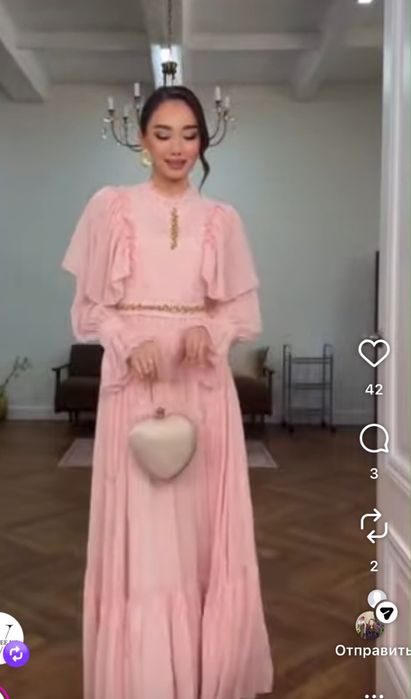Tap Отправить to share the reel
Viewport: 411px width, 699px height.
(x=373, y=650)
